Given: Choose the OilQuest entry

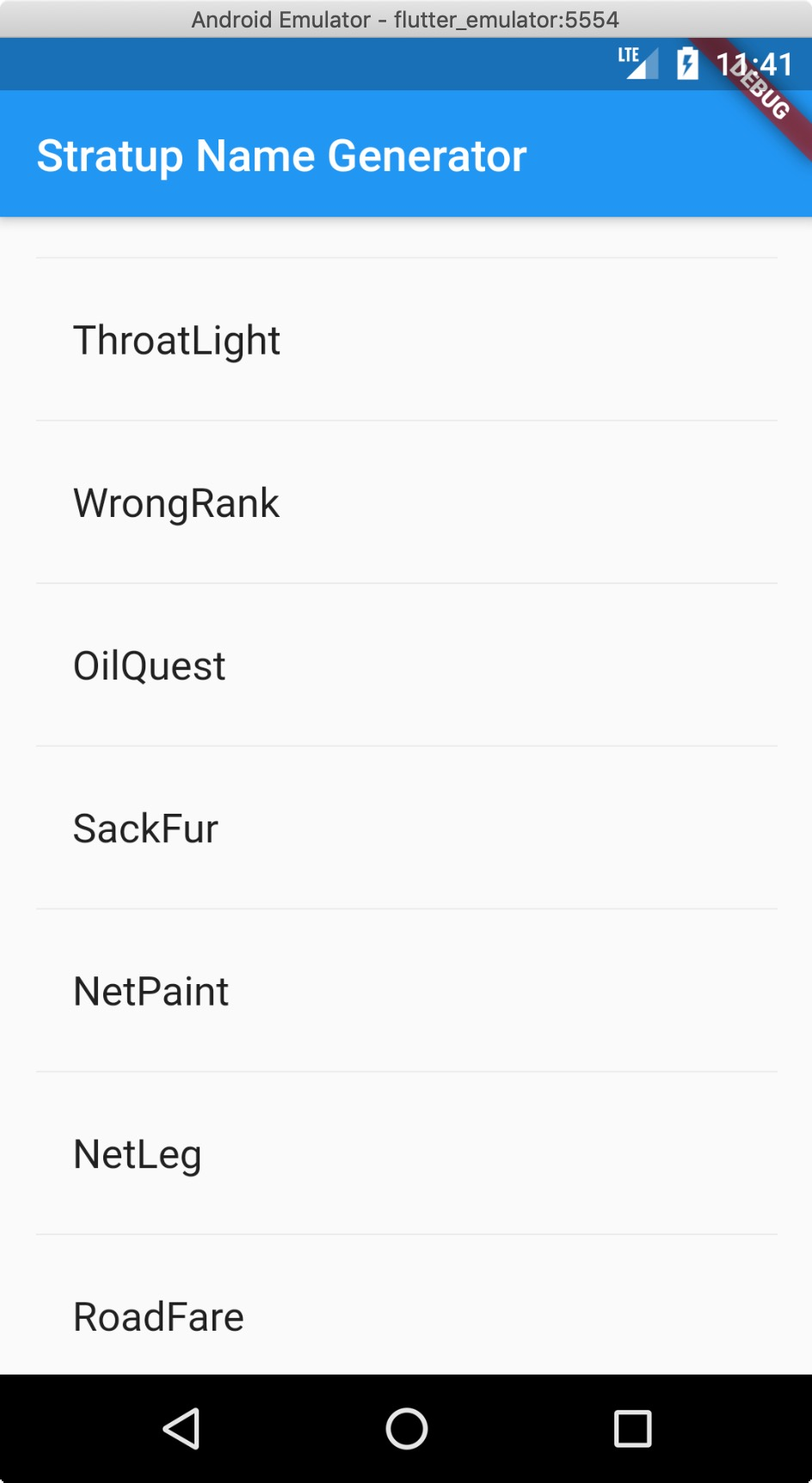Looking at the screenshot, I should click(150, 666).
